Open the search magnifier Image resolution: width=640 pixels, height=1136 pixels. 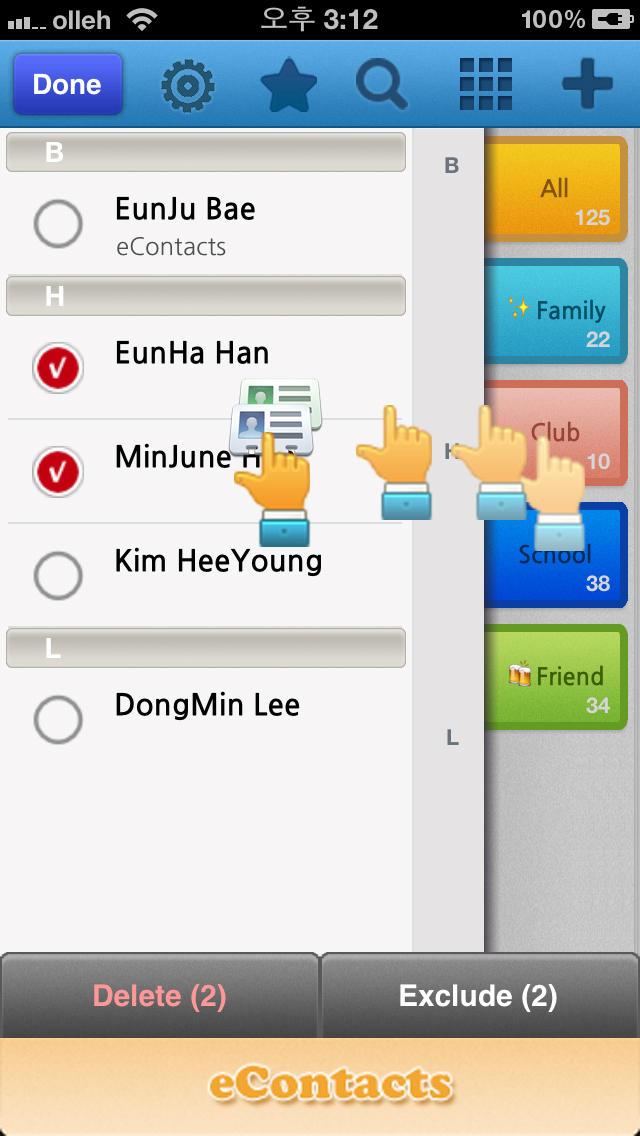click(x=381, y=86)
